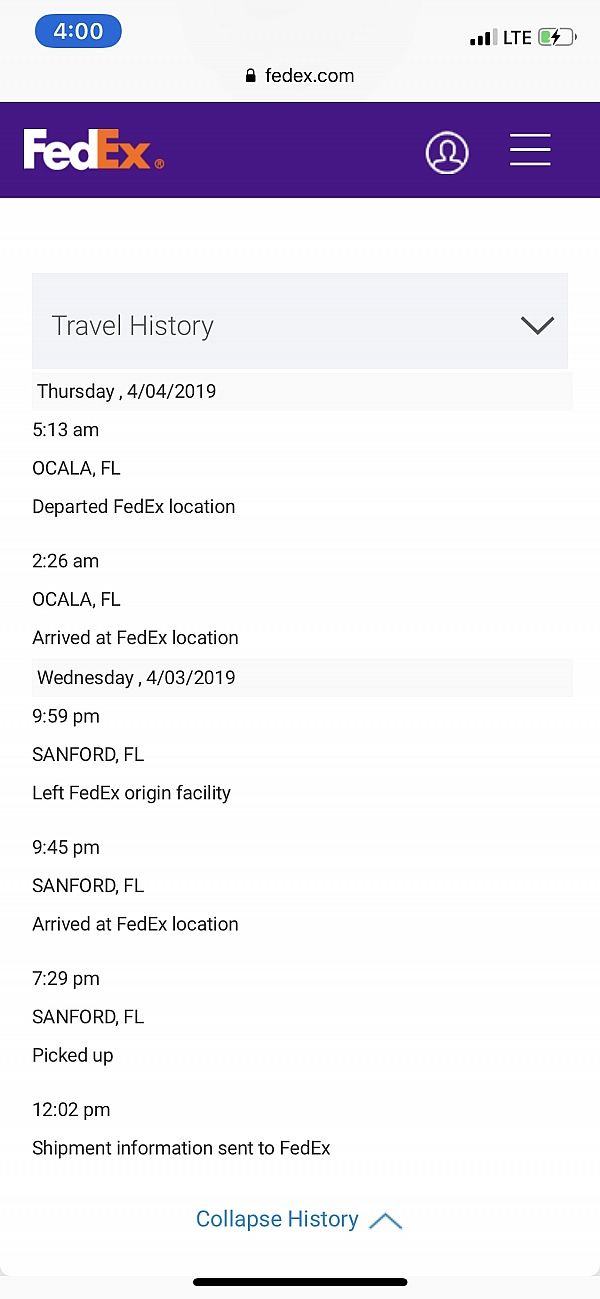Open the user account profile icon
600x1299 pixels.
[446, 153]
